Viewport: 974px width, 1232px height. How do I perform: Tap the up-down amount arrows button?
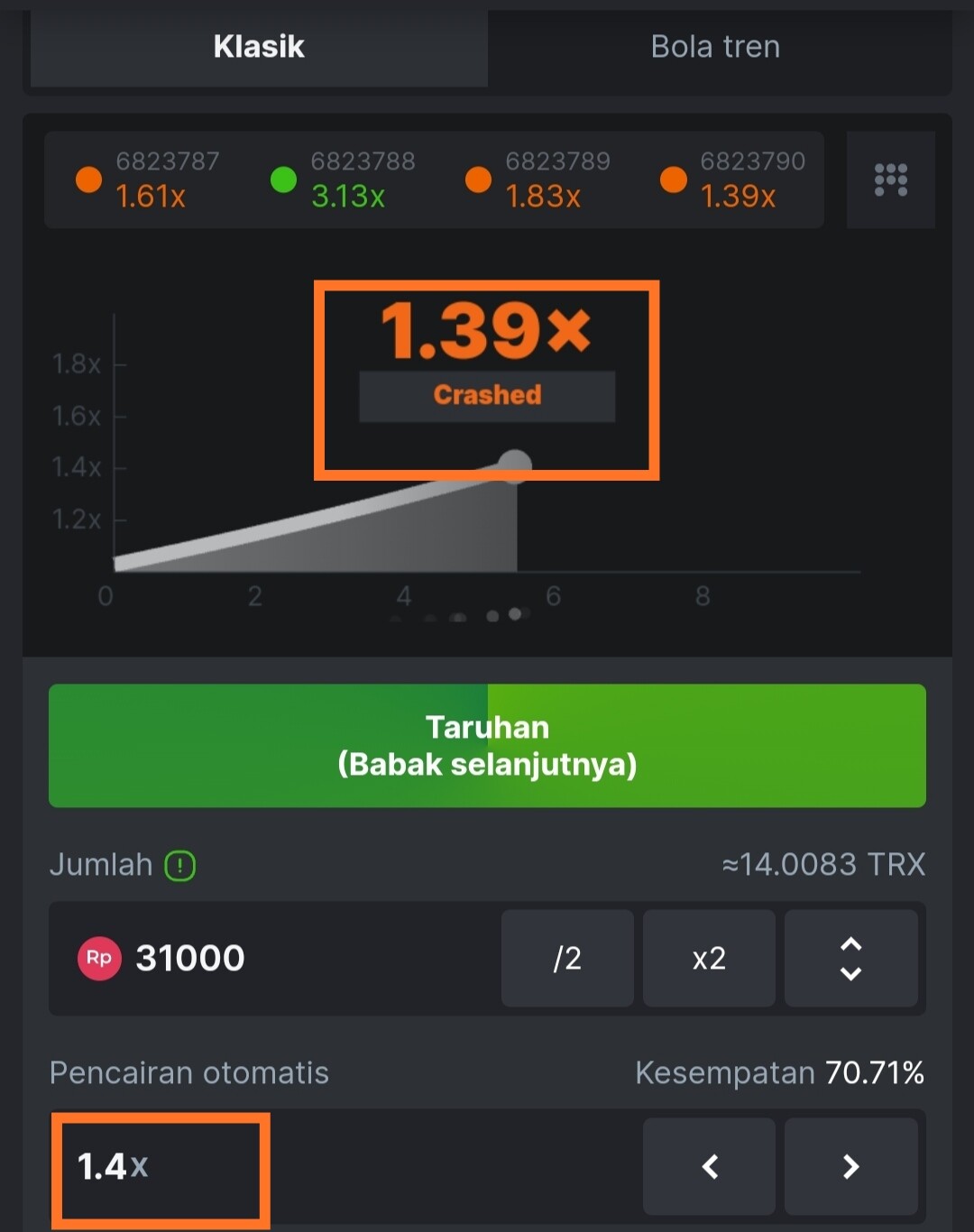(x=850, y=958)
